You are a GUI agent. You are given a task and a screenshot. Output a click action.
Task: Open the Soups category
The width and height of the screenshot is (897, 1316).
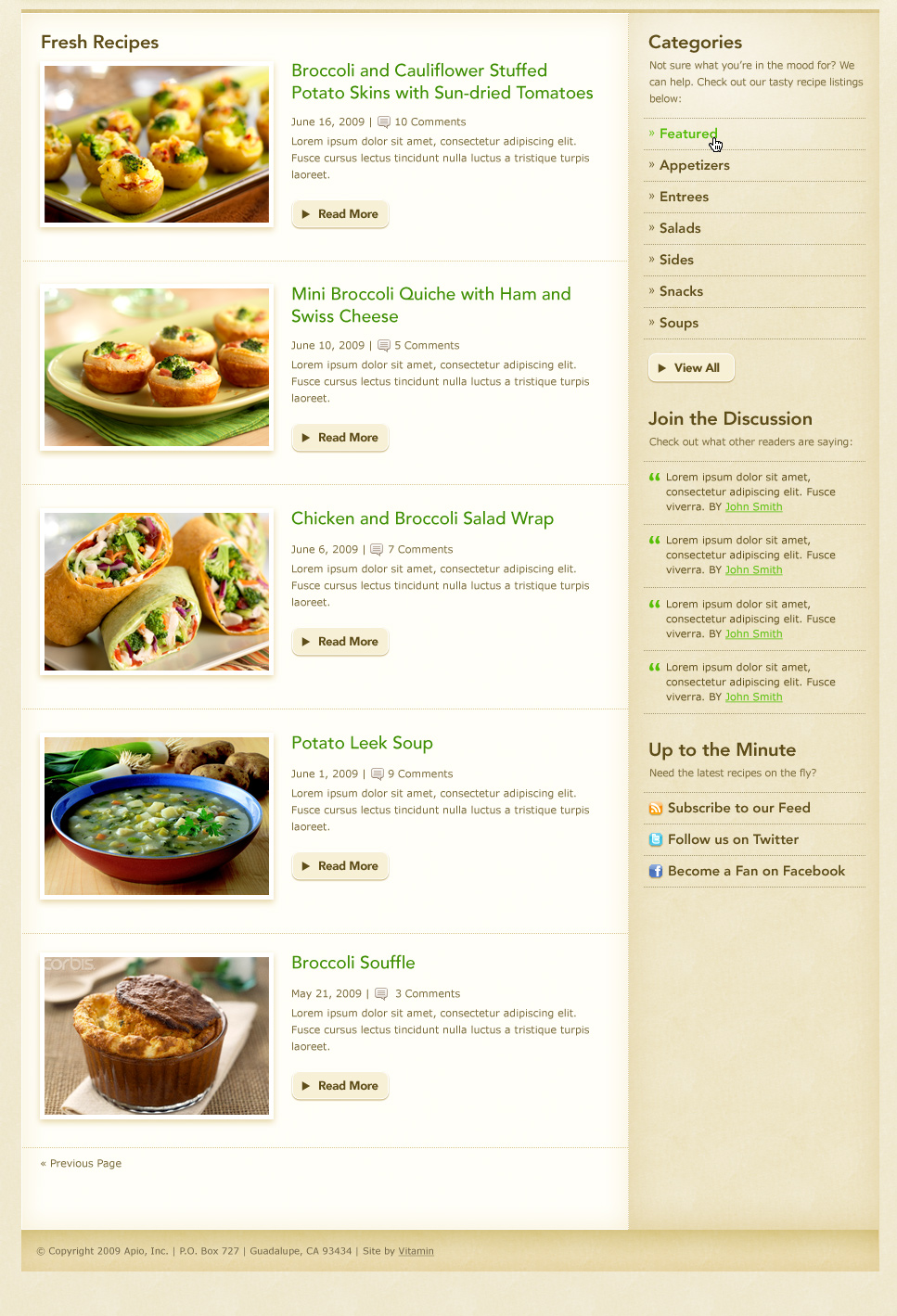pos(678,323)
